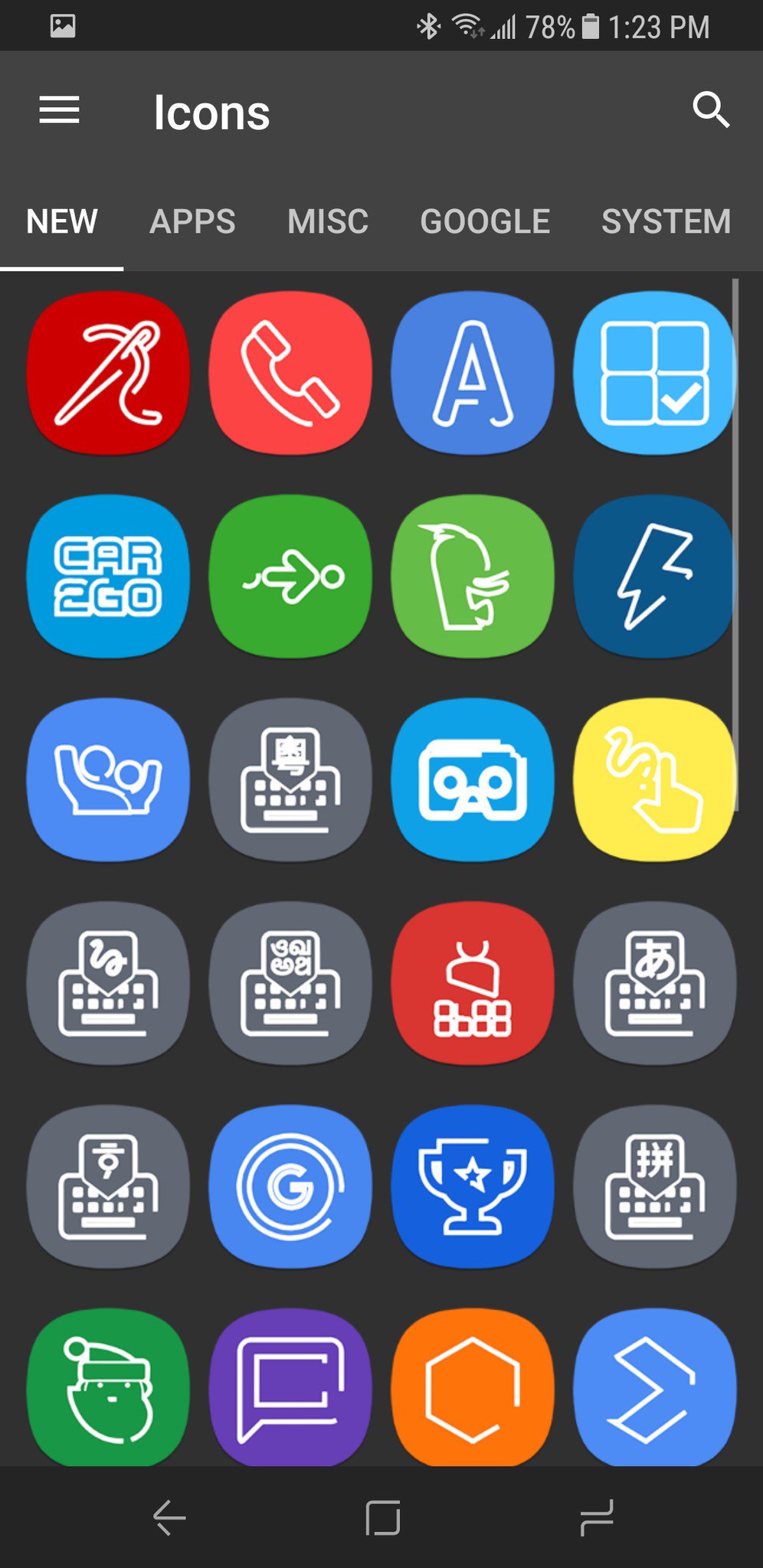763x1568 pixels.
Task: Open the red Phone handset icon
Action: (290, 373)
